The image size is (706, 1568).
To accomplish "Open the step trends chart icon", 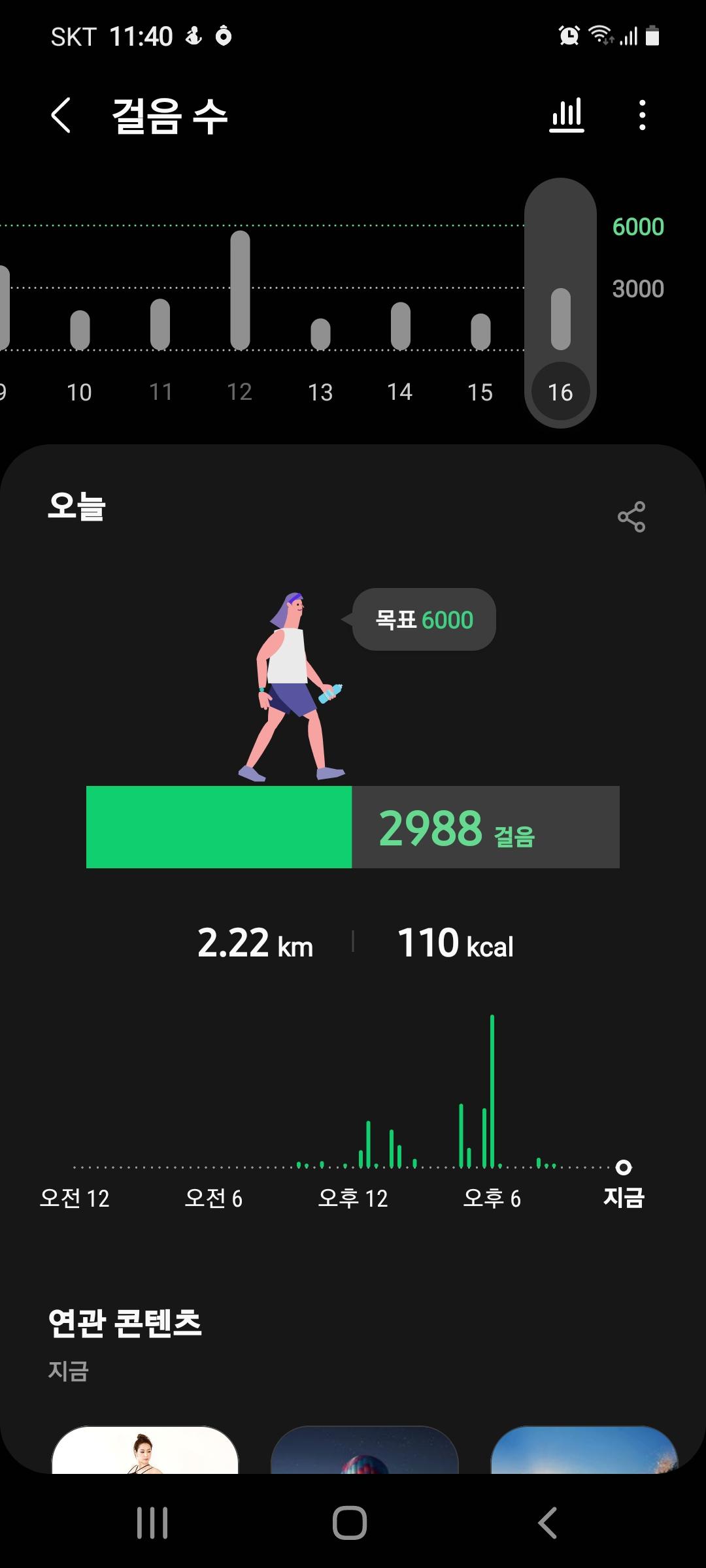I will click(x=566, y=116).
